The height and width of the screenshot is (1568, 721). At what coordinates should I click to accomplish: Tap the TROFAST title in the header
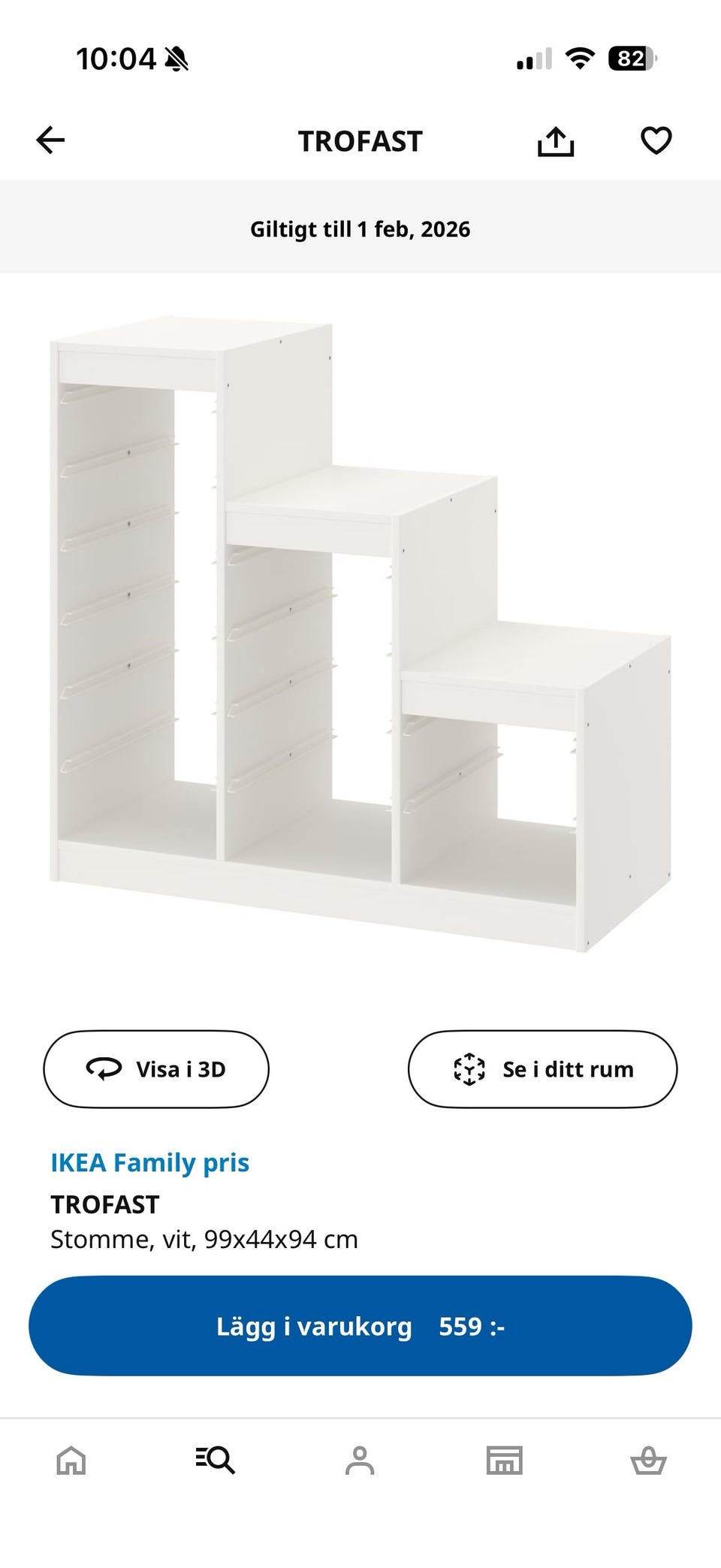point(360,140)
